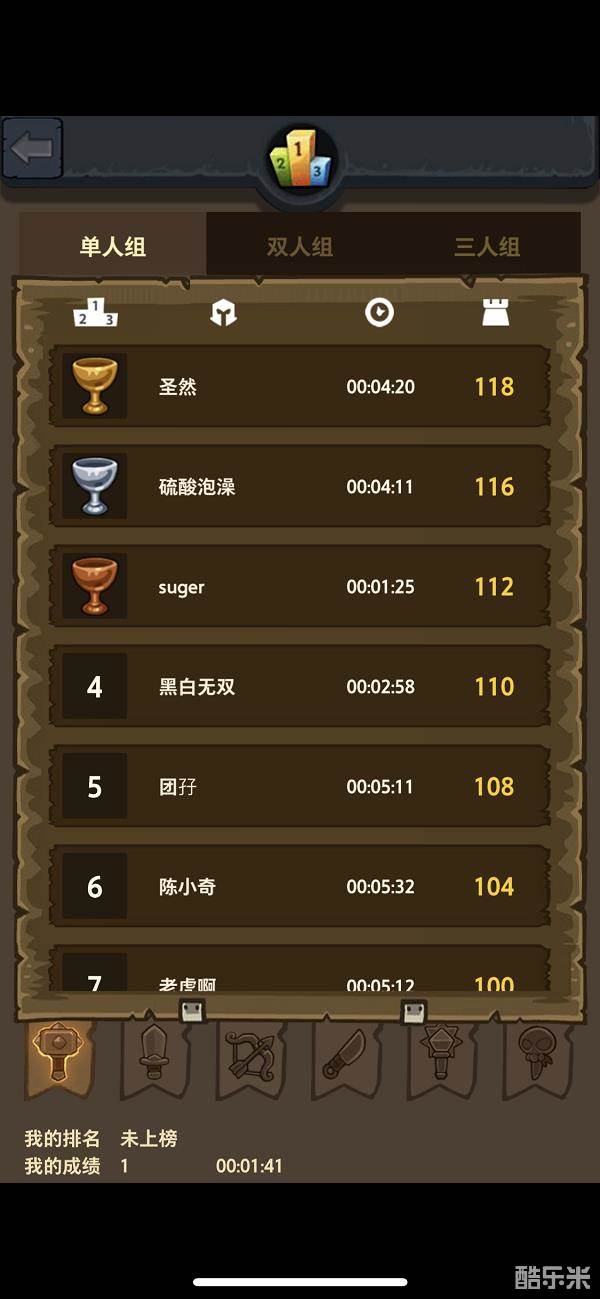The width and height of the screenshot is (600, 1299).
Task: Select the bow and arrow class banner
Action: tap(249, 1055)
